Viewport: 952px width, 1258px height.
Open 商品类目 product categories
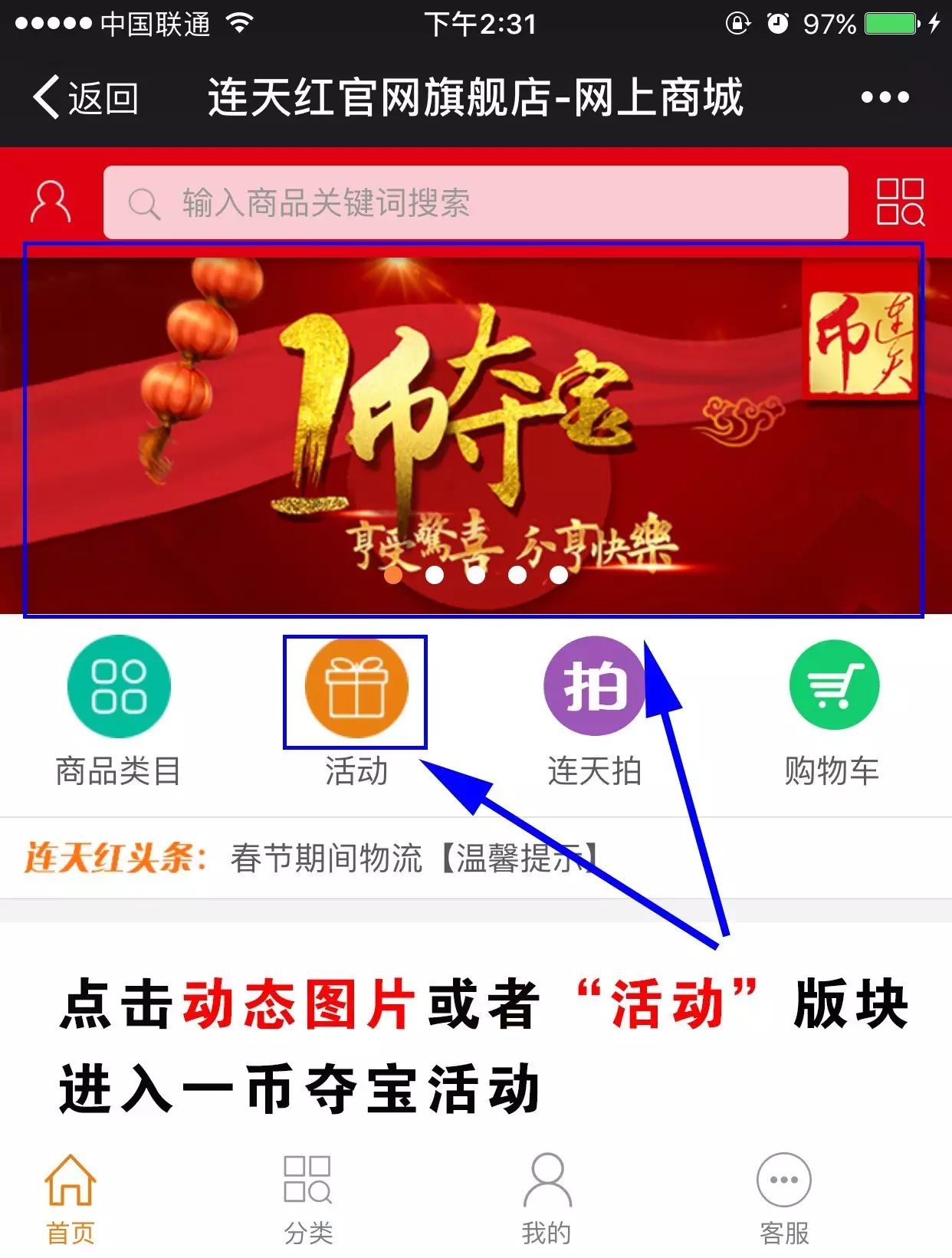click(x=118, y=709)
